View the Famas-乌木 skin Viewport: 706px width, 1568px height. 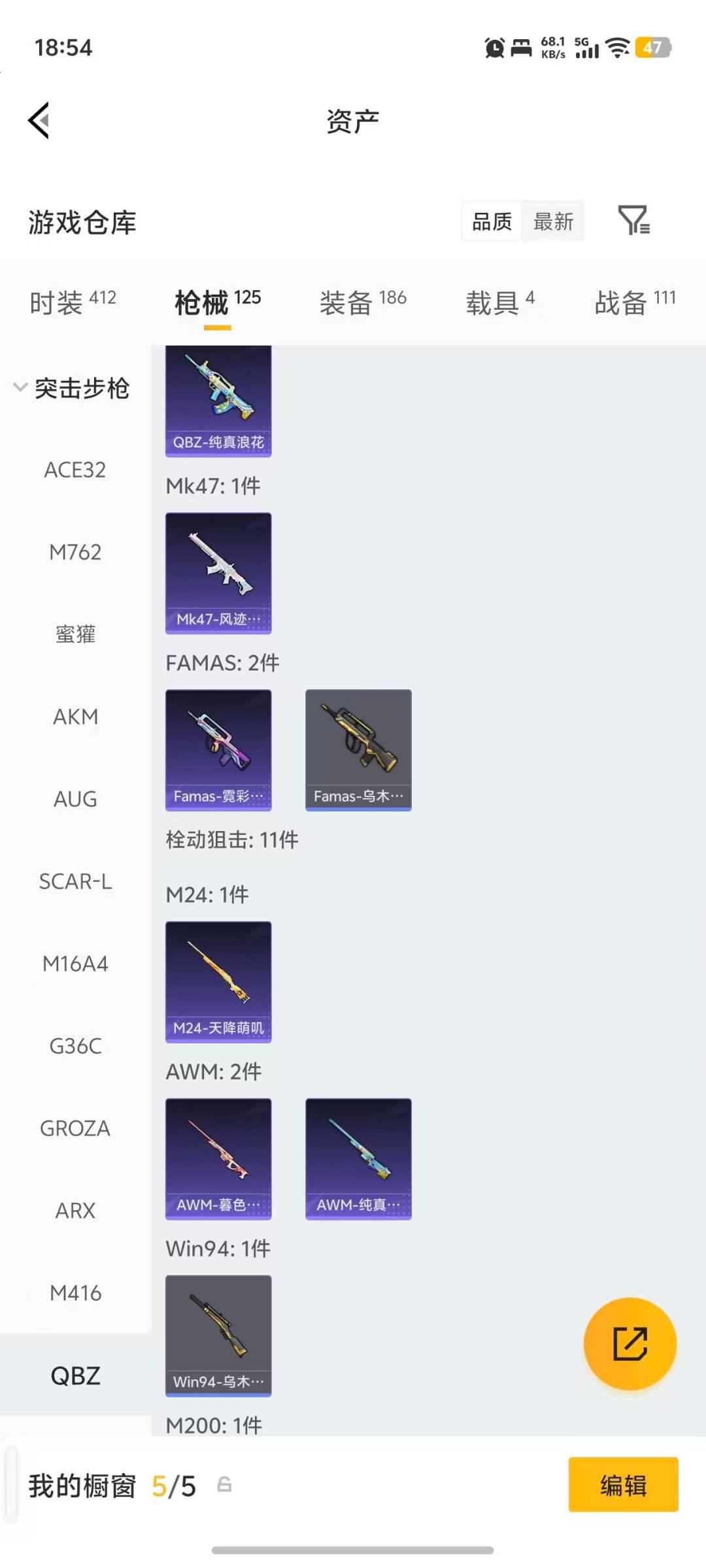[358, 750]
